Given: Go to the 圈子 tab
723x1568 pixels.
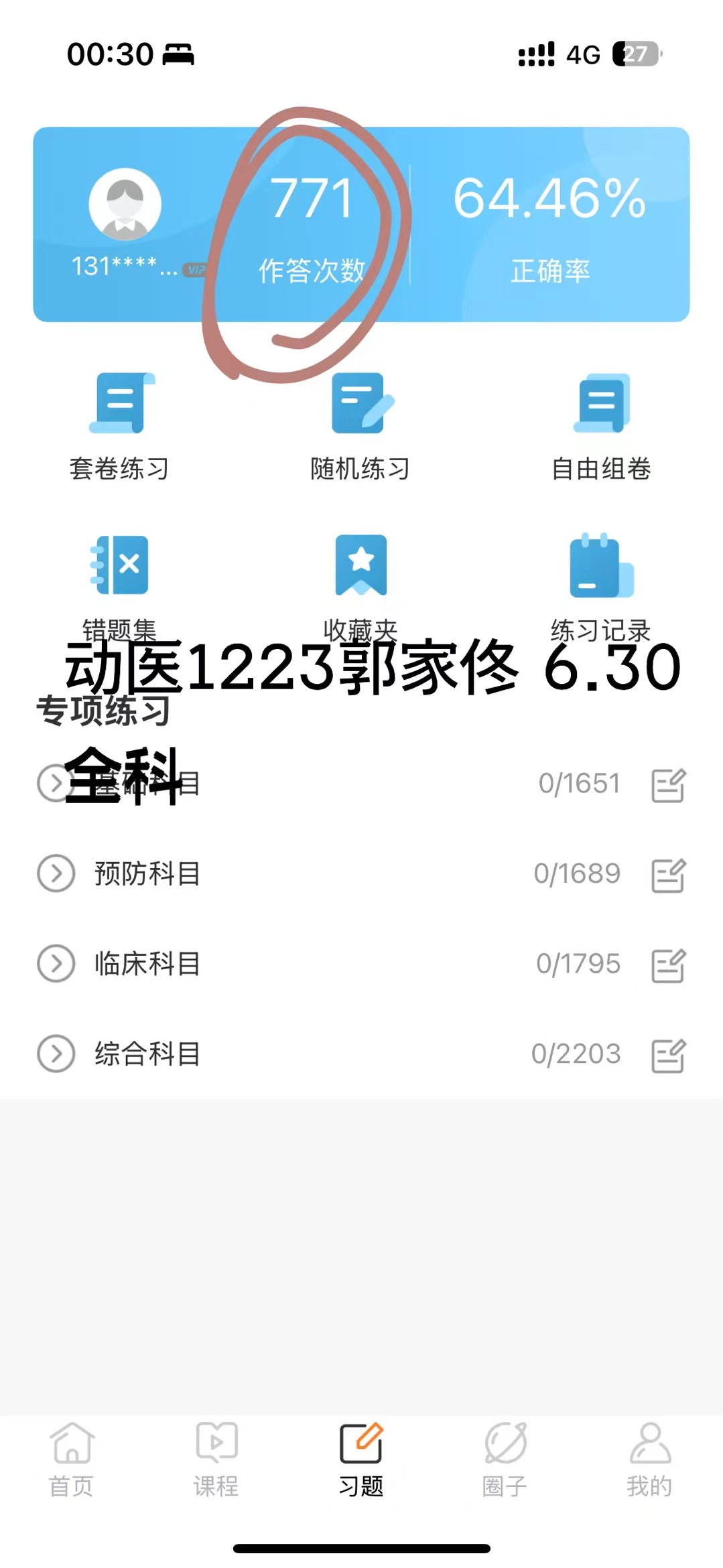Looking at the screenshot, I should coord(505,1459).
